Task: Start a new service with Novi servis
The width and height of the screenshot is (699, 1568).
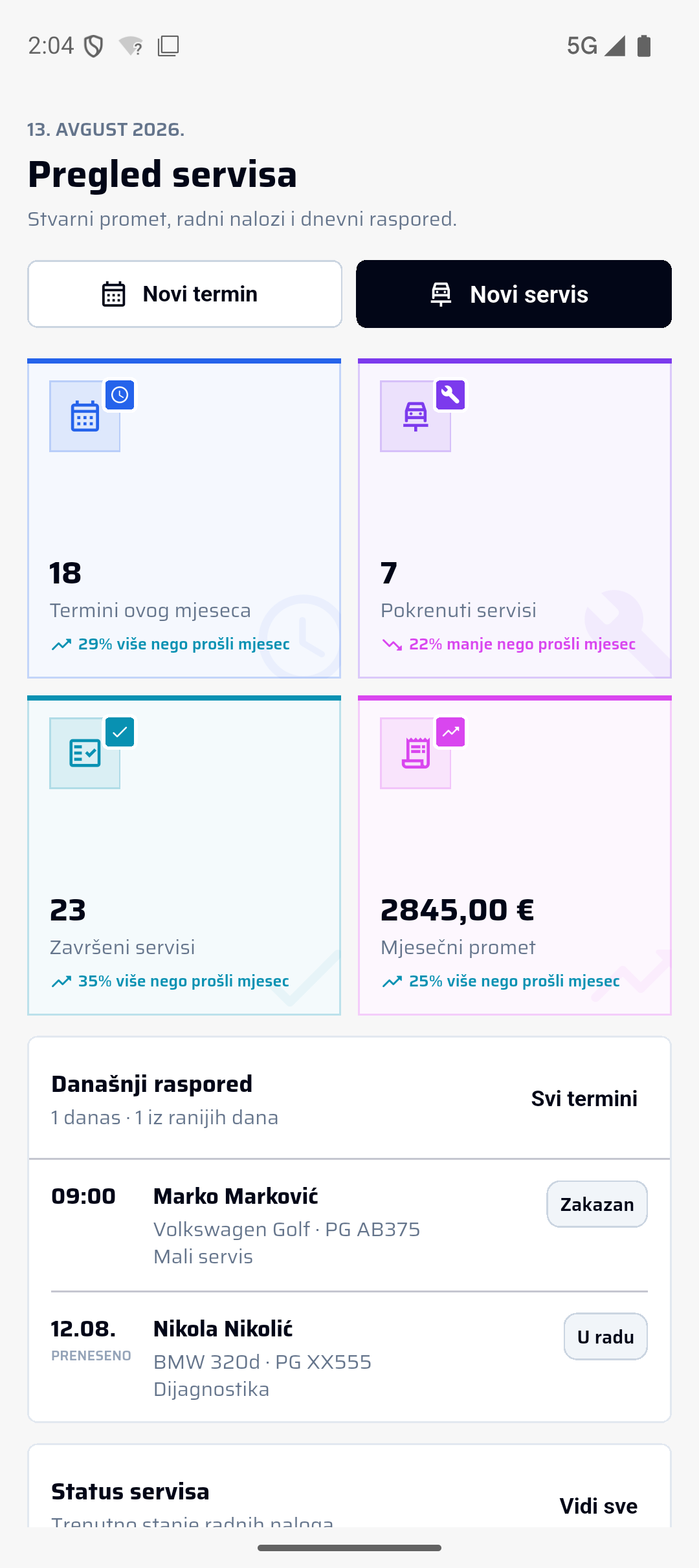Action: click(x=514, y=294)
